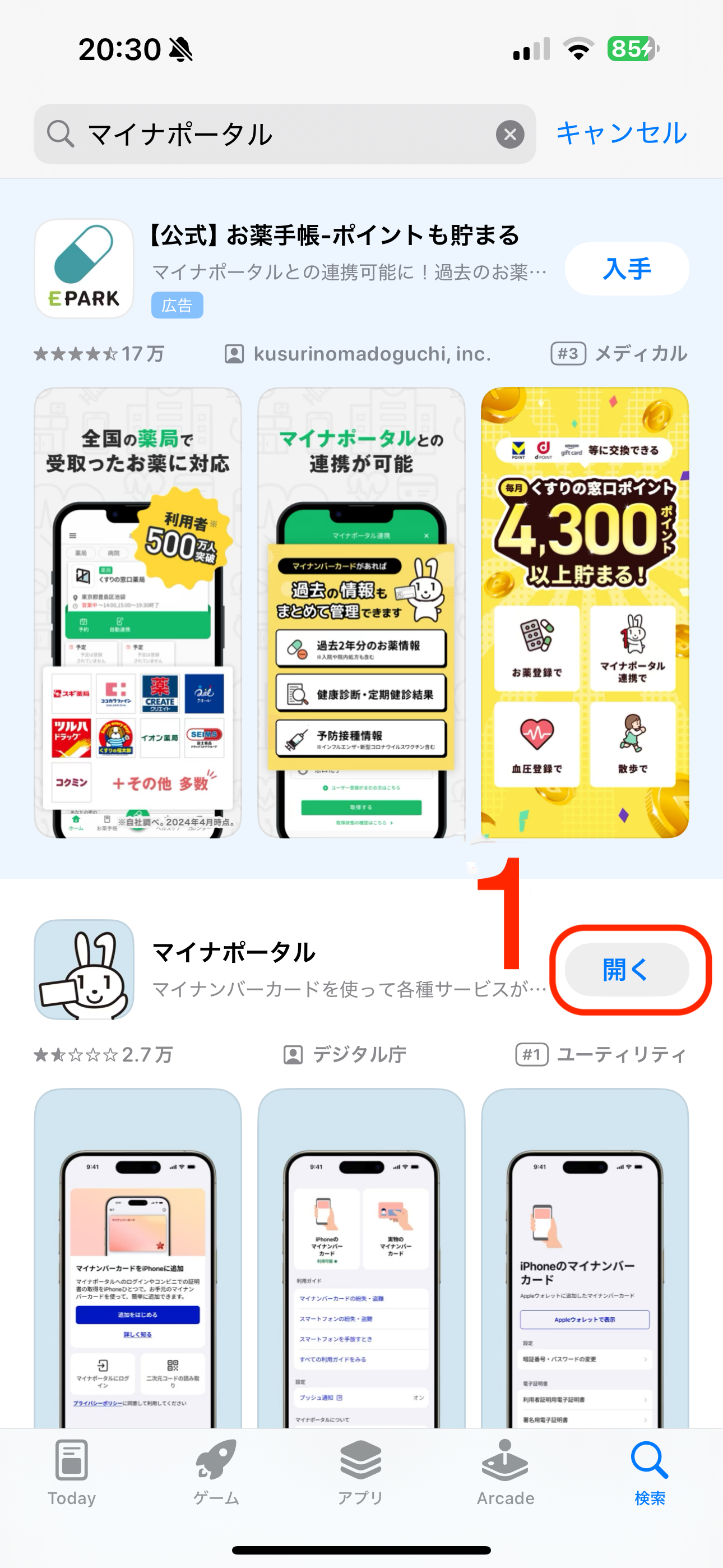The image size is (723, 1568).
Task: Switch to the アプリ tab
Action: 361,1472
